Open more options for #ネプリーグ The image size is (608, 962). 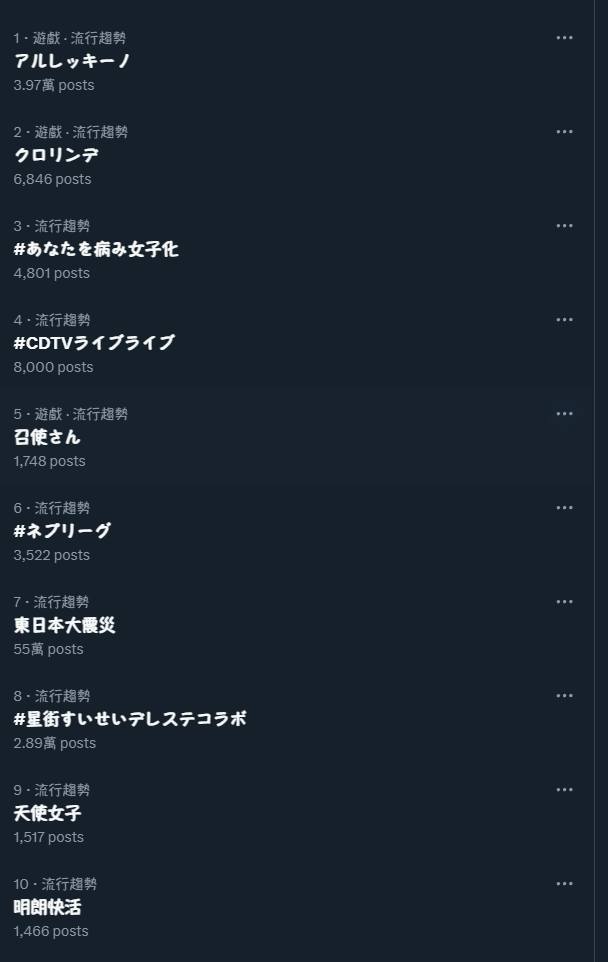564,508
